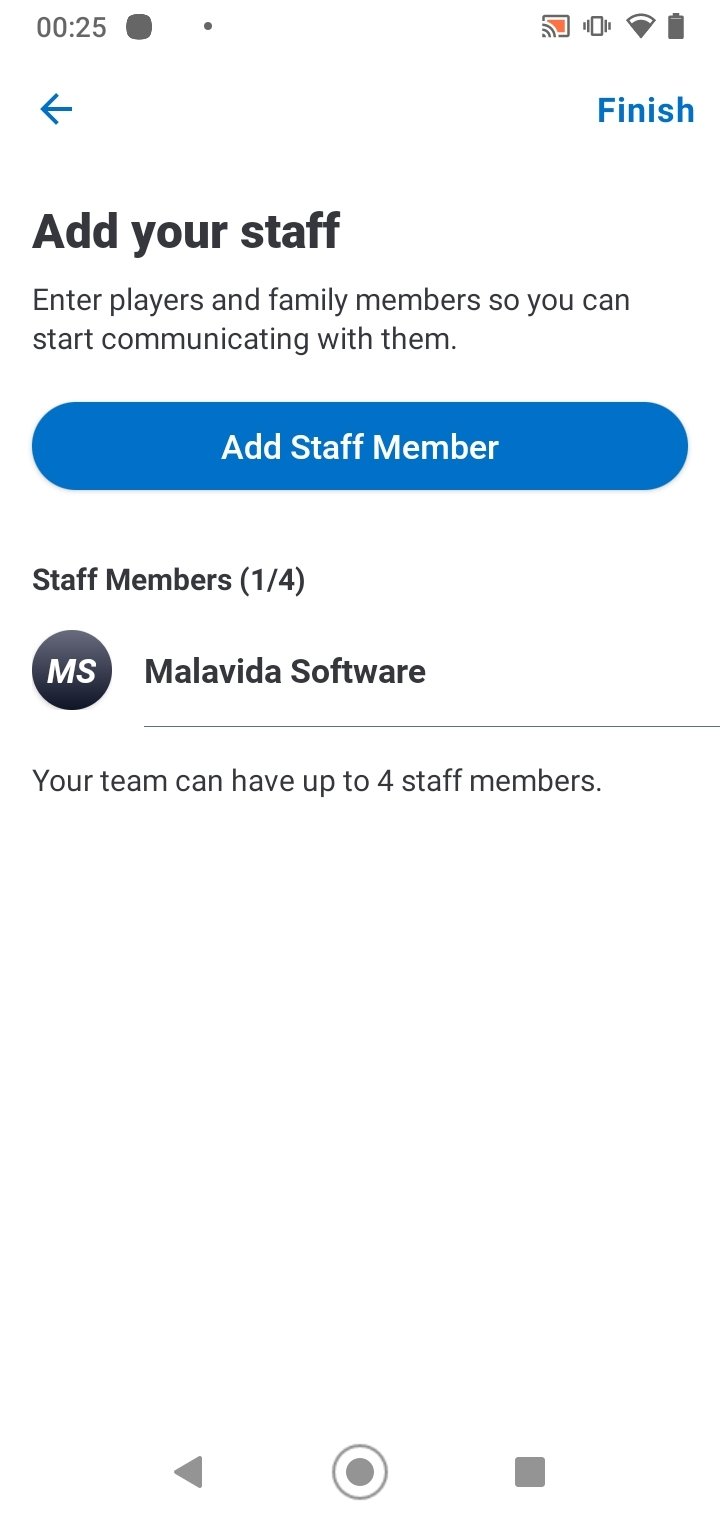This screenshot has width=720, height=1520.
Task: Tap the system home button
Action: point(360,1472)
